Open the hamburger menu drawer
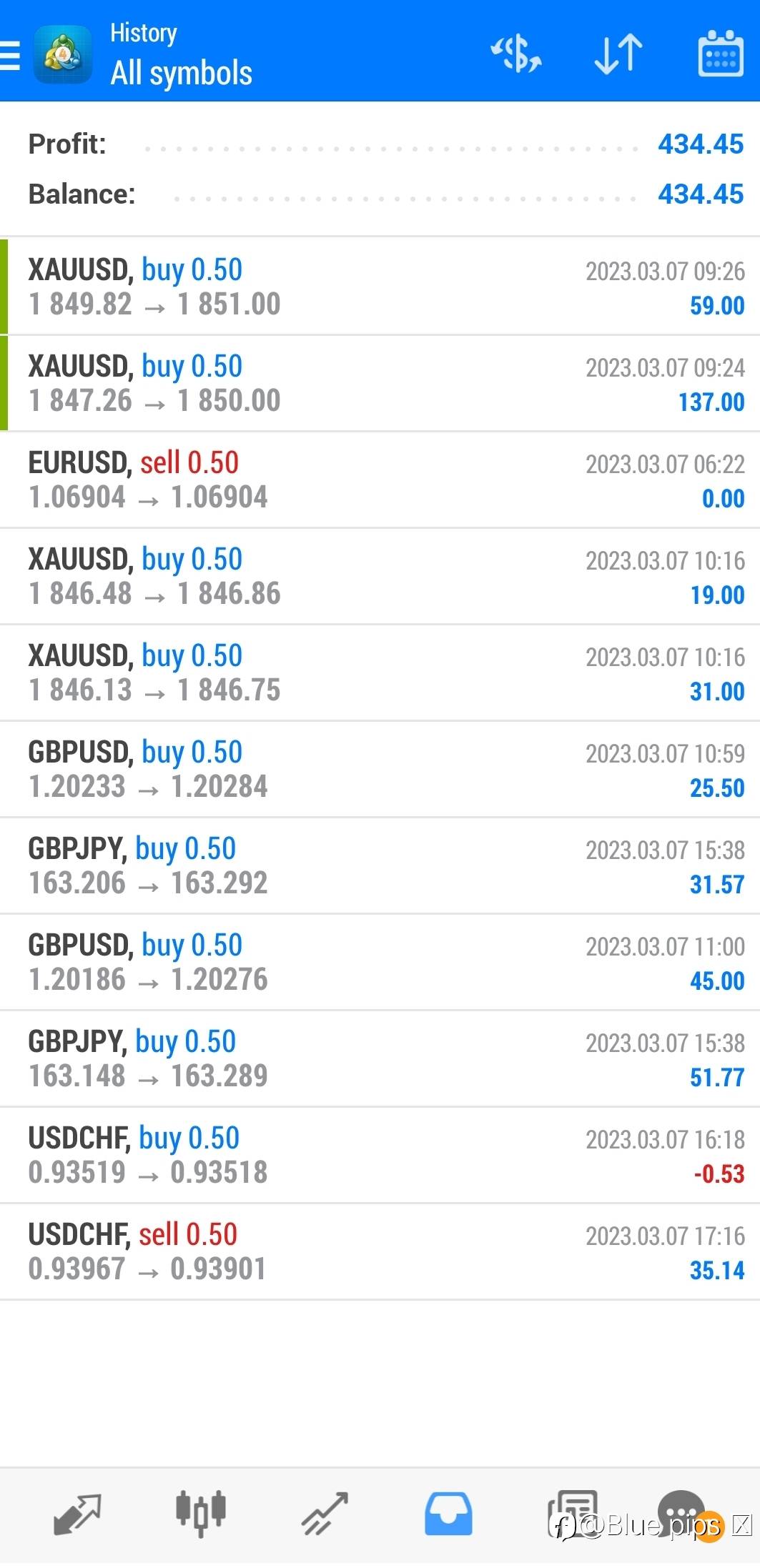Image resolution: width=760 pixels, height=1568 pixels. 11,54
